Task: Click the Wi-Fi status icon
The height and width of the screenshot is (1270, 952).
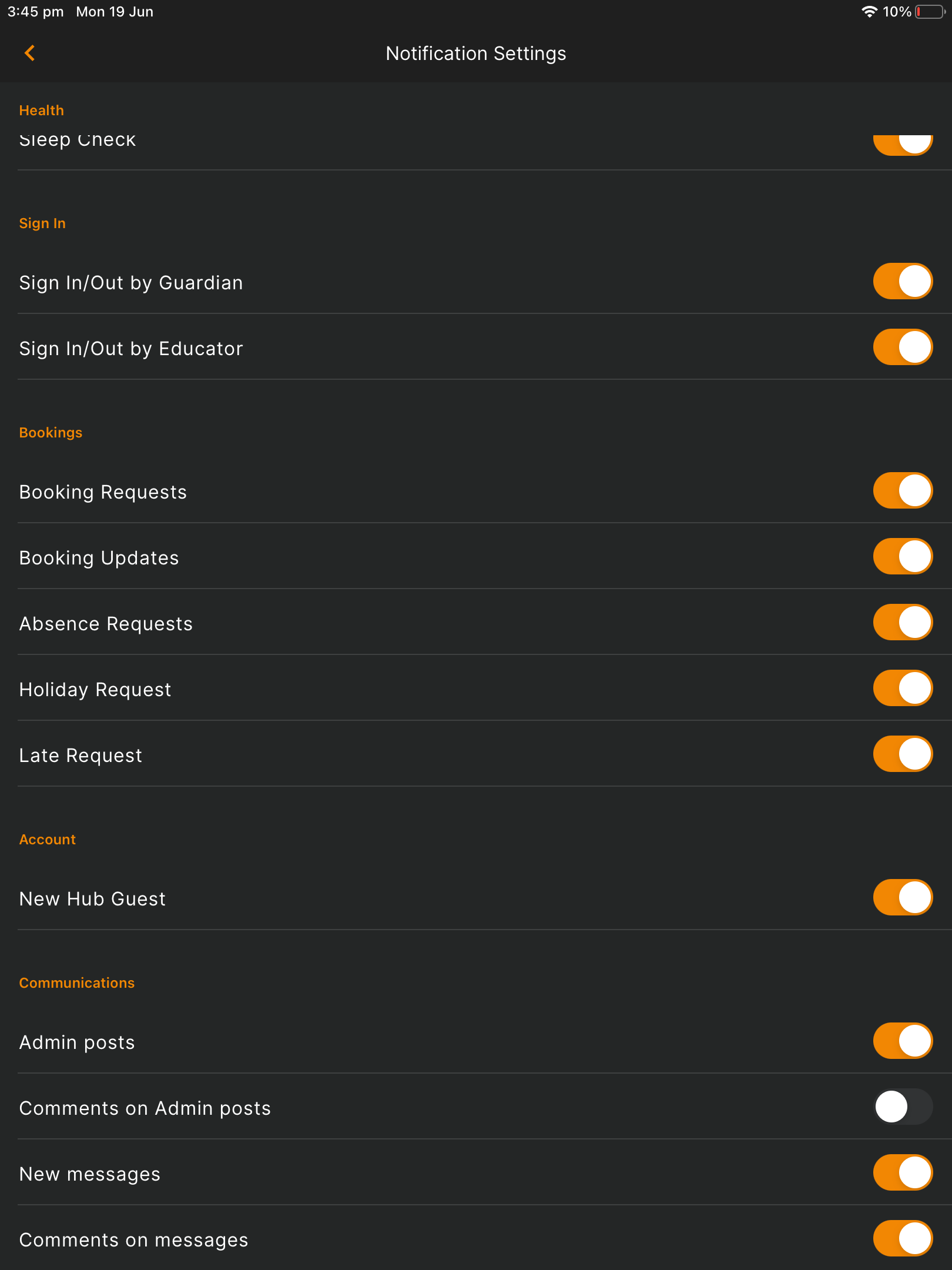Action: tap(869, 11)
